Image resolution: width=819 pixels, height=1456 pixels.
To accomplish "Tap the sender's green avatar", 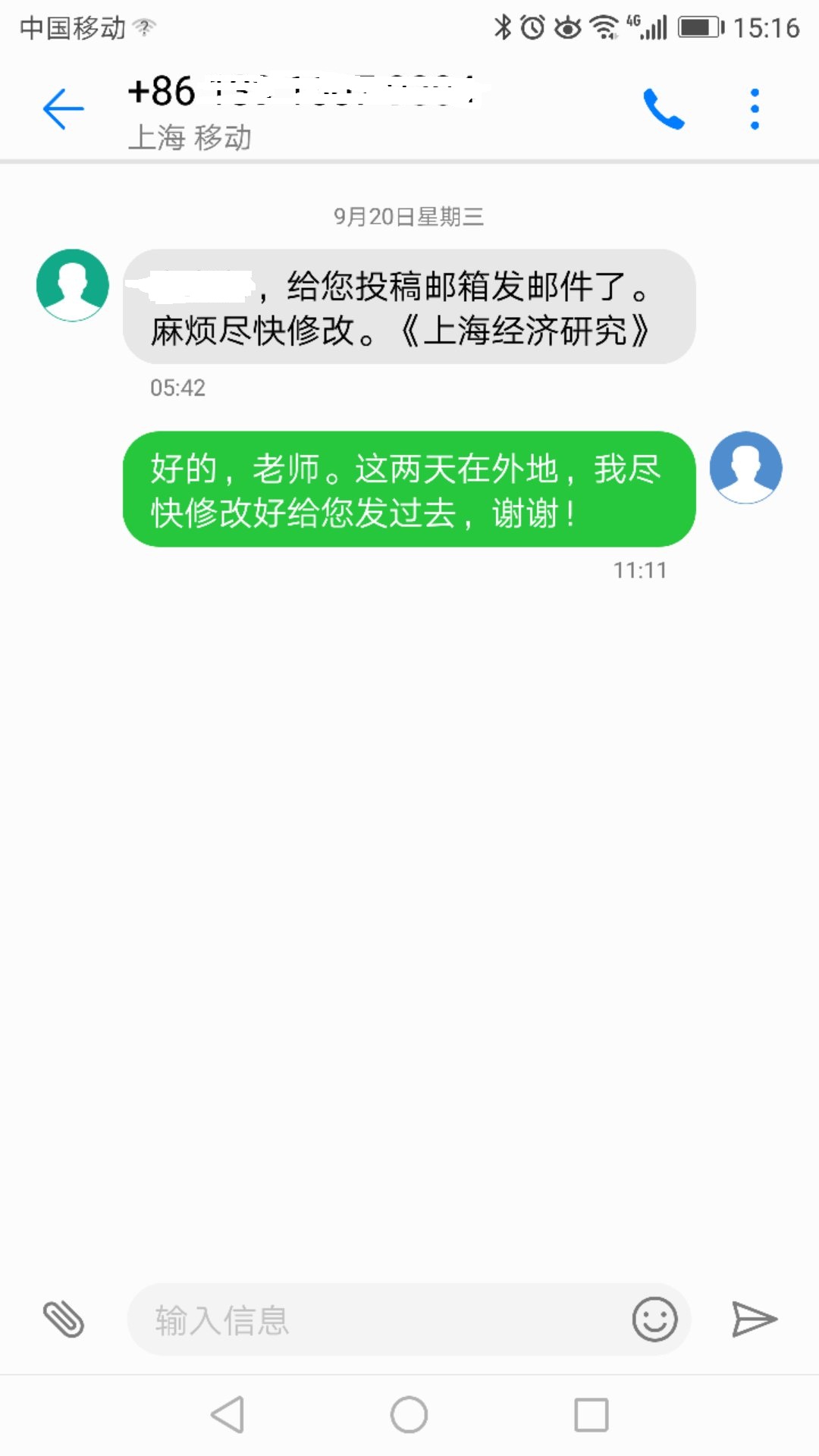I will point(73,285).
